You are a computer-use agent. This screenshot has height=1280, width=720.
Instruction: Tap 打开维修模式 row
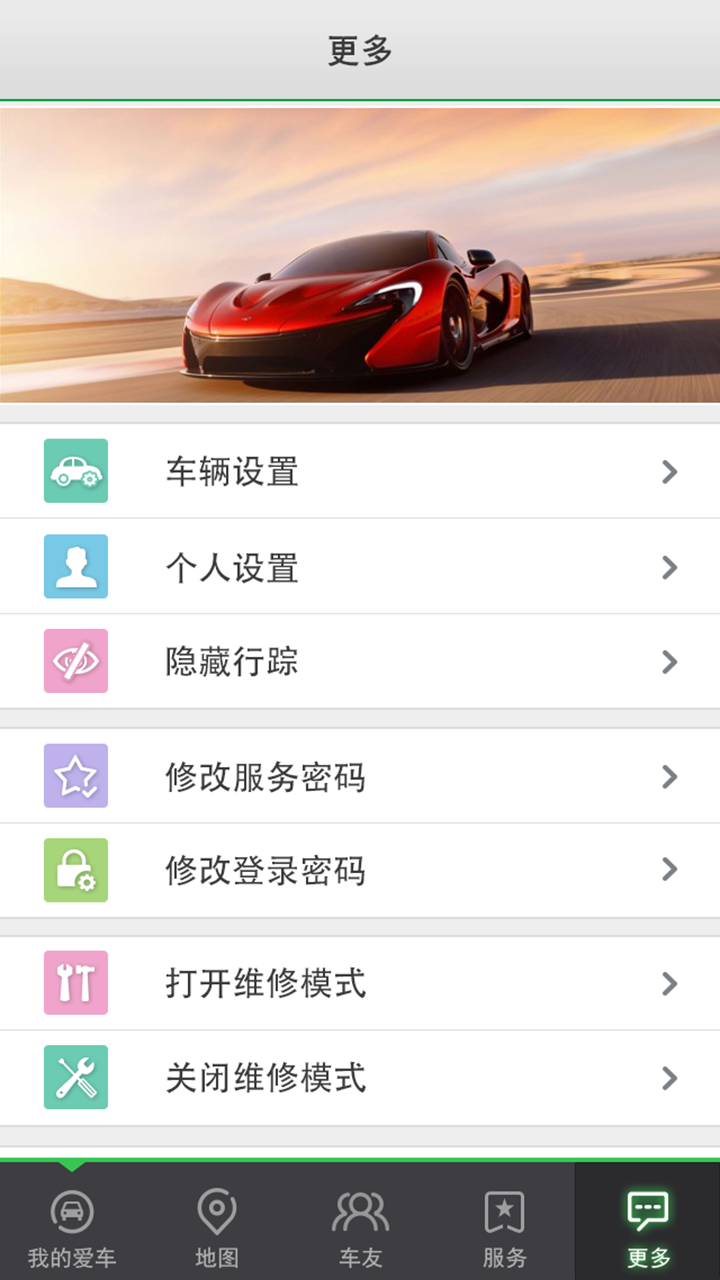360,984
